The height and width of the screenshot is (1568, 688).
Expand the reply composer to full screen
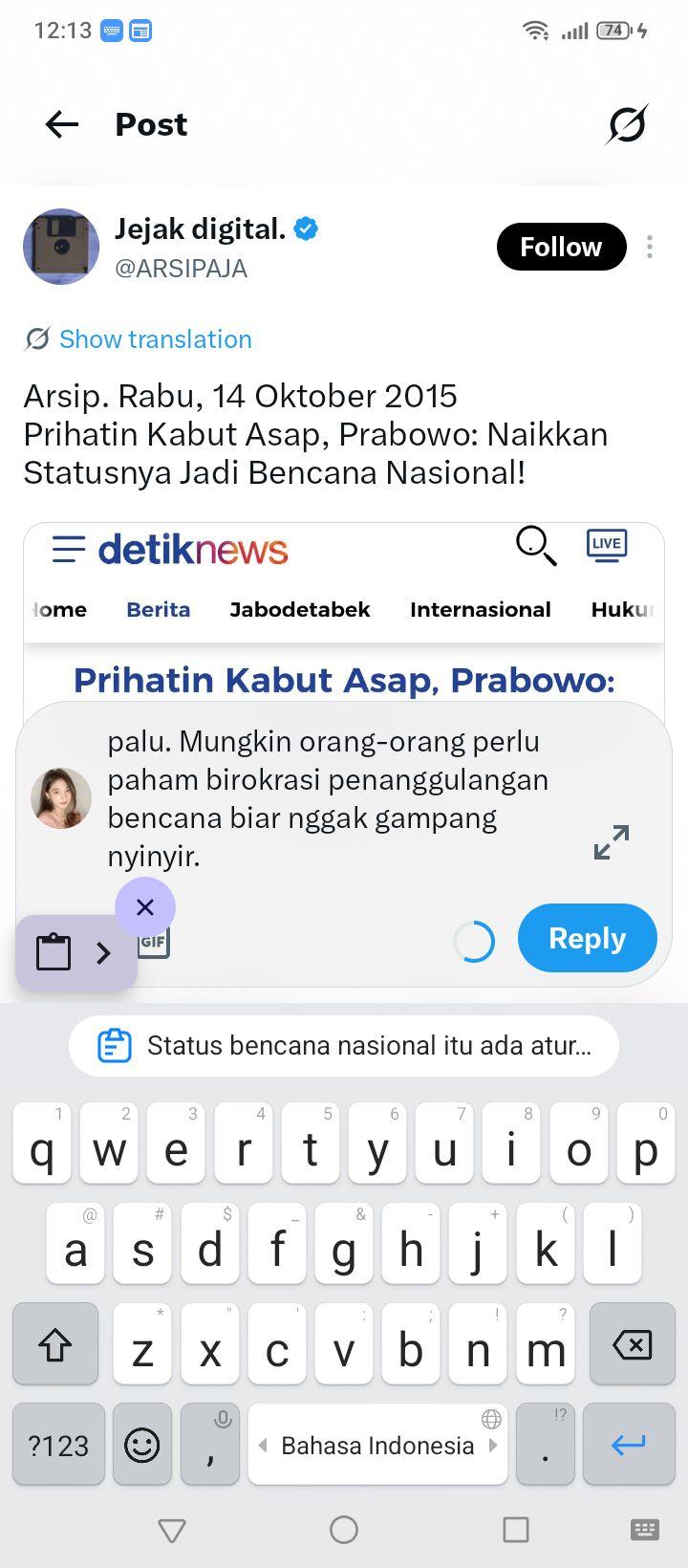[x=612, y=841]
